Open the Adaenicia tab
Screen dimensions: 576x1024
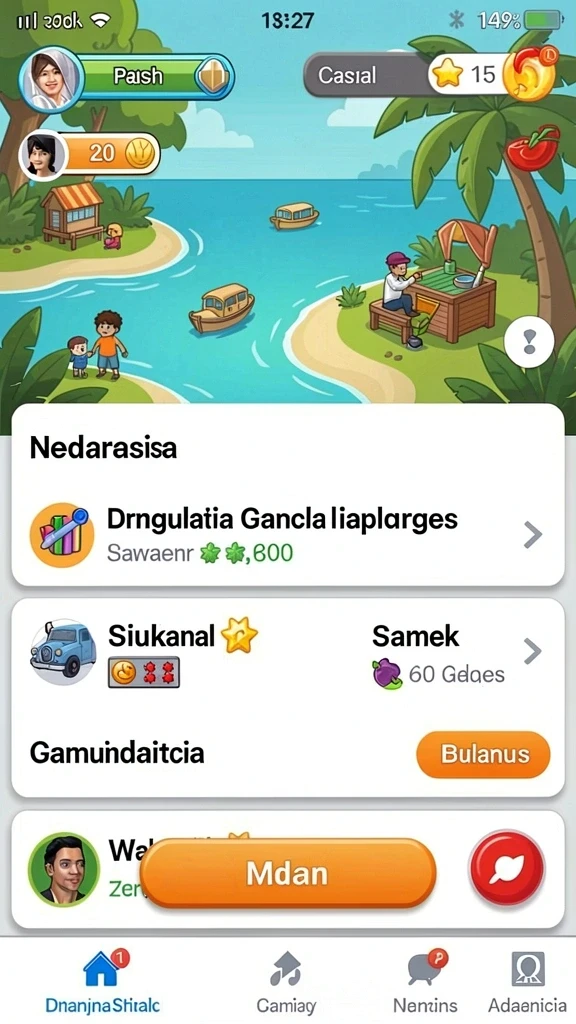pyautogui.click(x=527, y=982)
